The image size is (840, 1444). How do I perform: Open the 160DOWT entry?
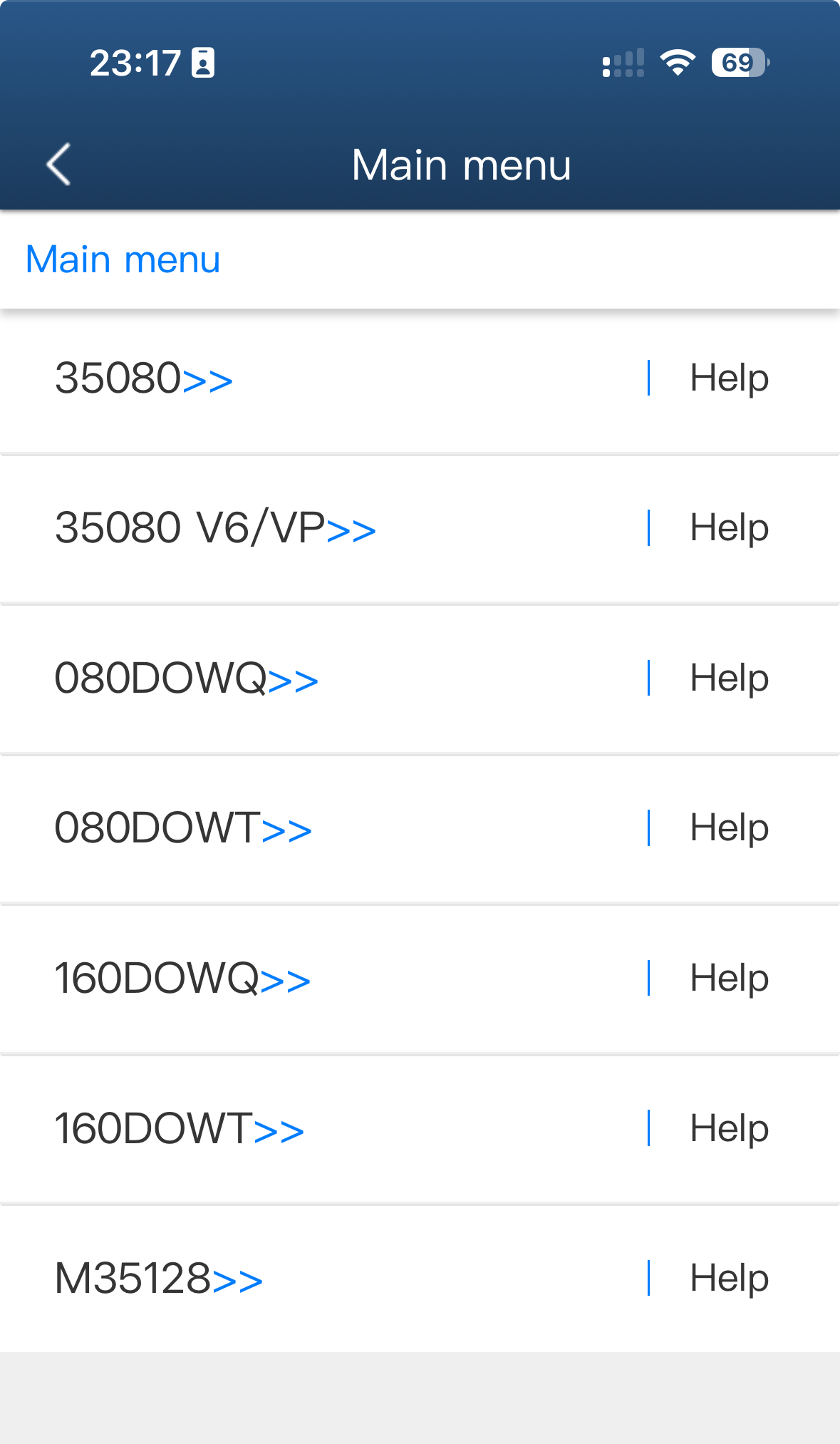(x=180, y=1128)
